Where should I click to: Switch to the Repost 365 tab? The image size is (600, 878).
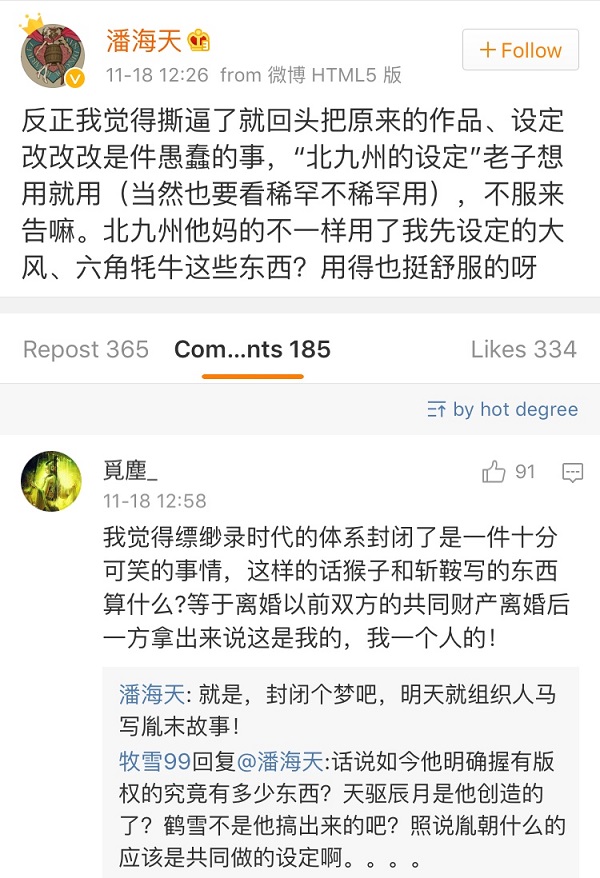pyautogui.click(x=86, y=349)
